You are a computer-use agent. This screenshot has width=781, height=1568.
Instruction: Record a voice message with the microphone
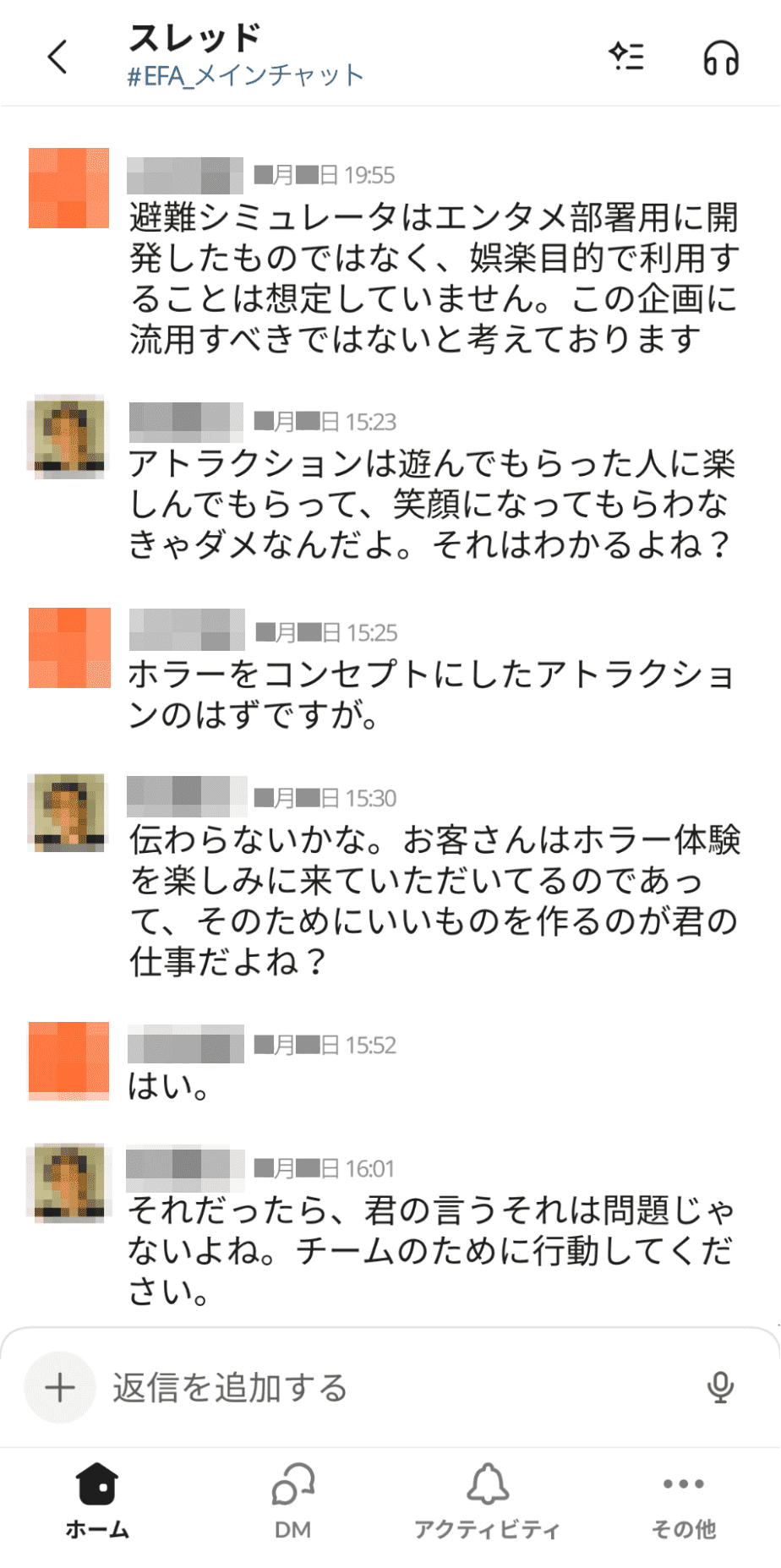click(720, 1388)
